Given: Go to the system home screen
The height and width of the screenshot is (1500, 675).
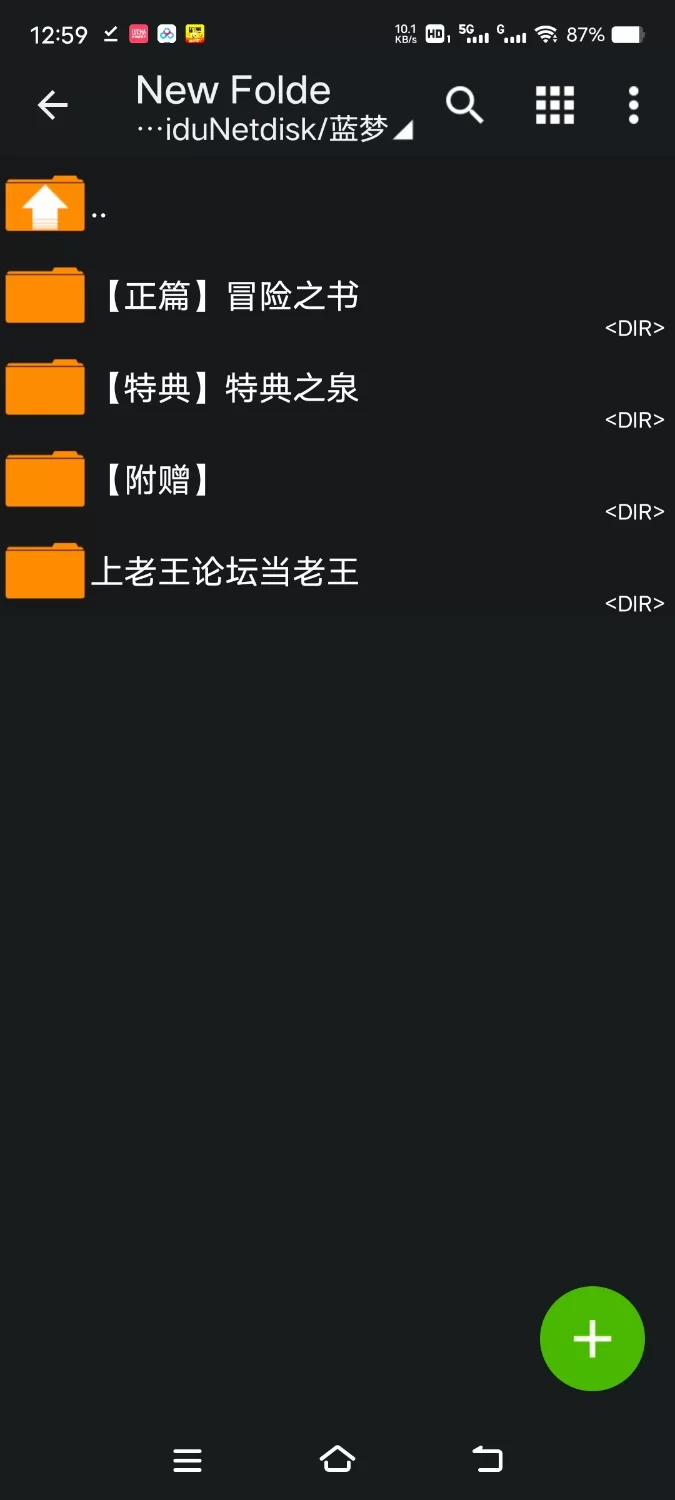Looking at the screenshot, I should [337, 1460].
